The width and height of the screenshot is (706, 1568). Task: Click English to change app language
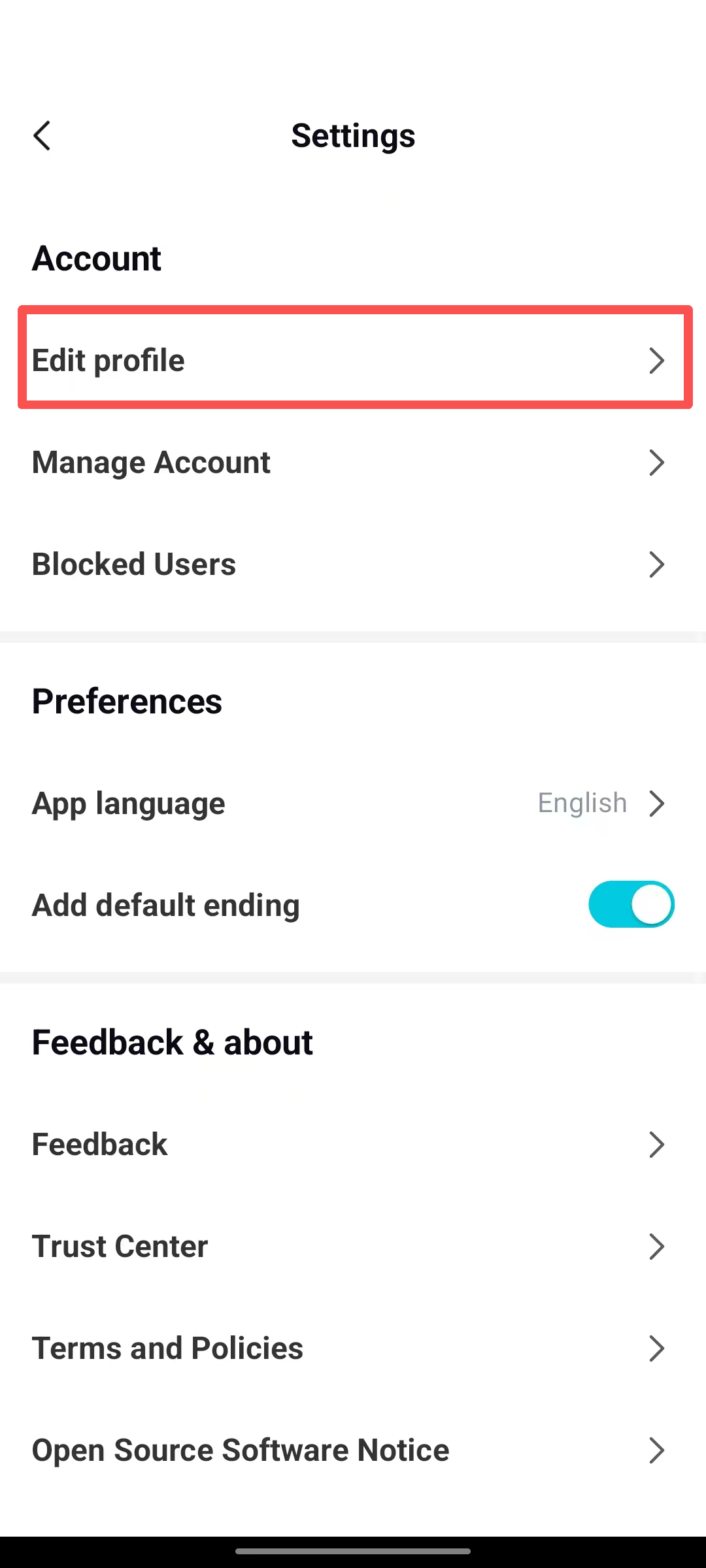(580, 803)
